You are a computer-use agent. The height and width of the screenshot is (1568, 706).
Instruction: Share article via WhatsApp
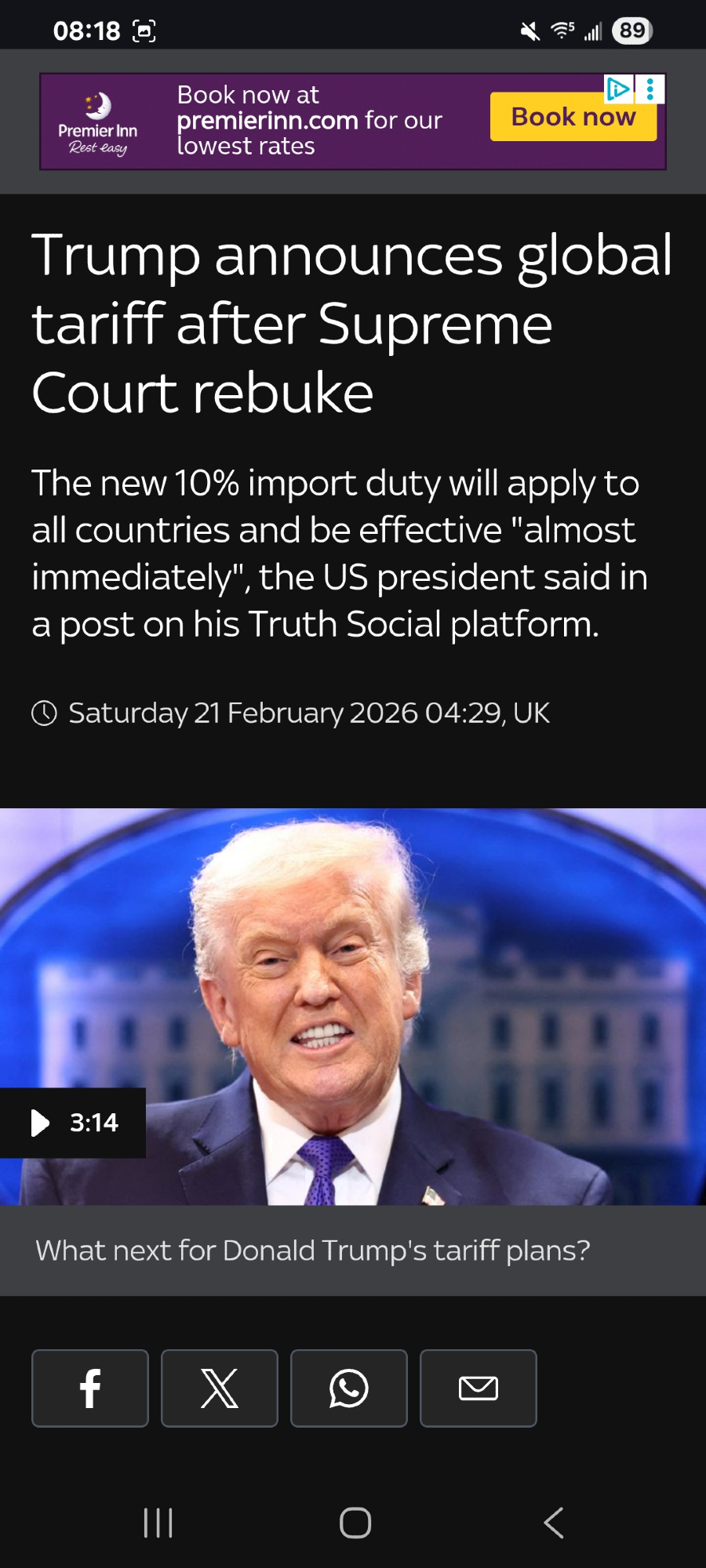tap(349, 1388)
